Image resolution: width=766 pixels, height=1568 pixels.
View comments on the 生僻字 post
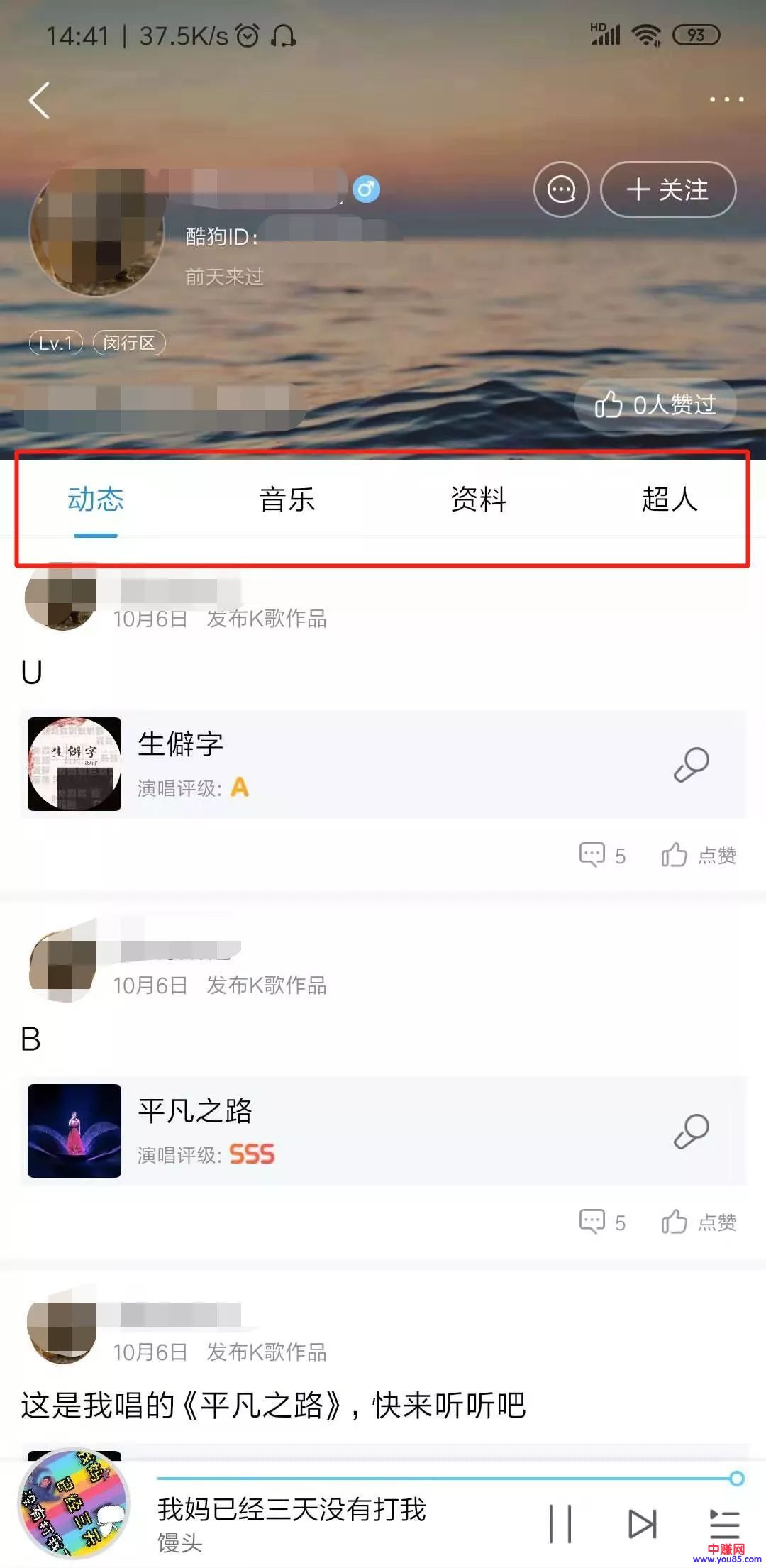[x=602, y=856]
